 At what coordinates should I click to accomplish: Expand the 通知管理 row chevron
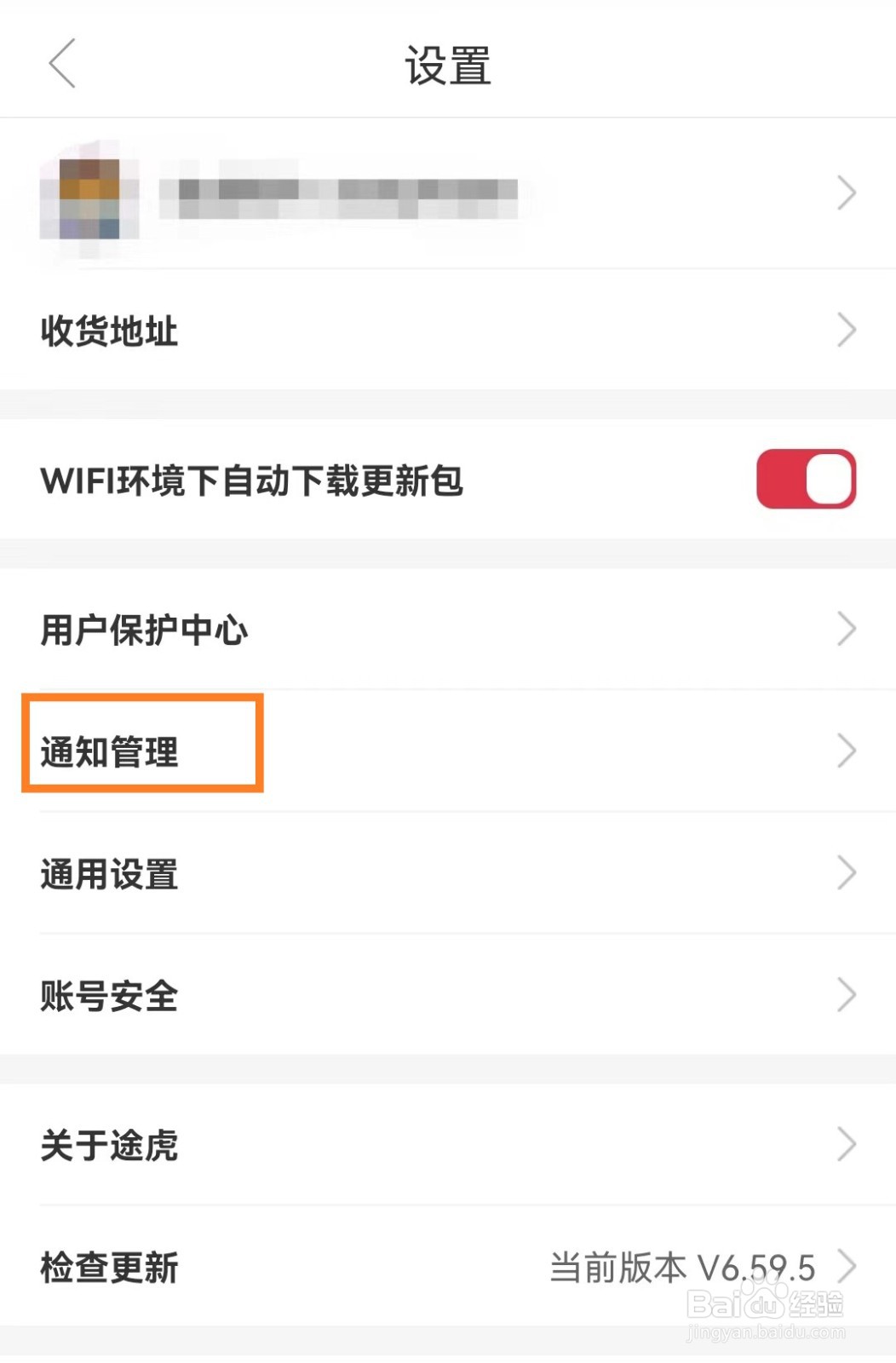[x=847, y=751]
